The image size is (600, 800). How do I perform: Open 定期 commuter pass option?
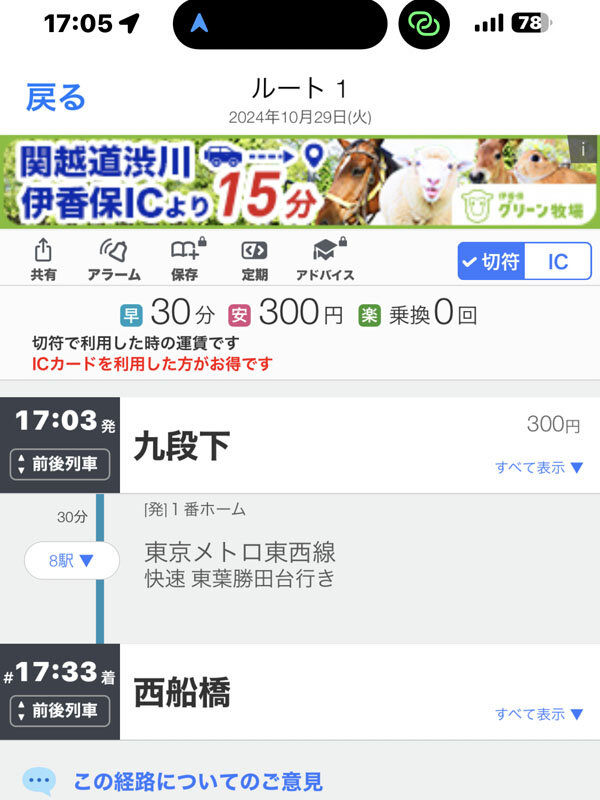[x=254, y=261]
